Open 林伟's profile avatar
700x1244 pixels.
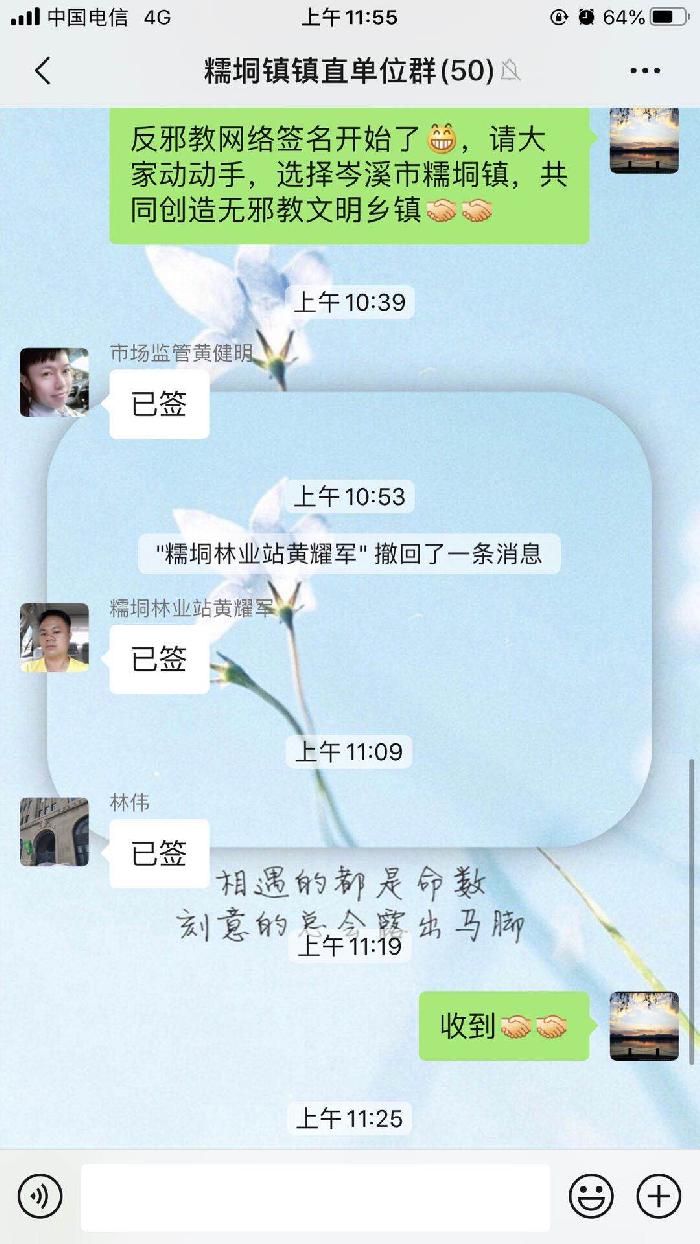click(x=54, y=832)
